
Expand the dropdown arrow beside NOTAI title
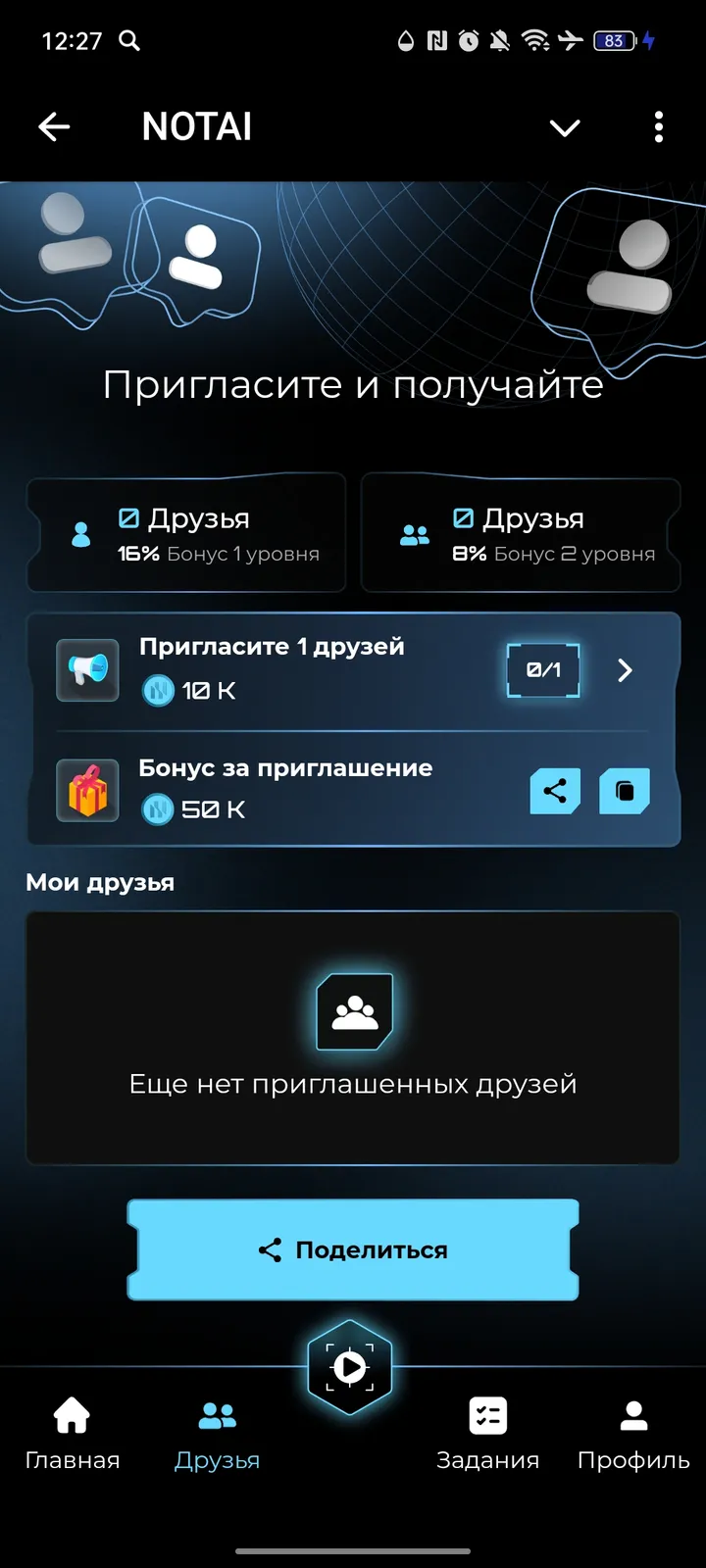pyautogui.click(x=565, y=127)
